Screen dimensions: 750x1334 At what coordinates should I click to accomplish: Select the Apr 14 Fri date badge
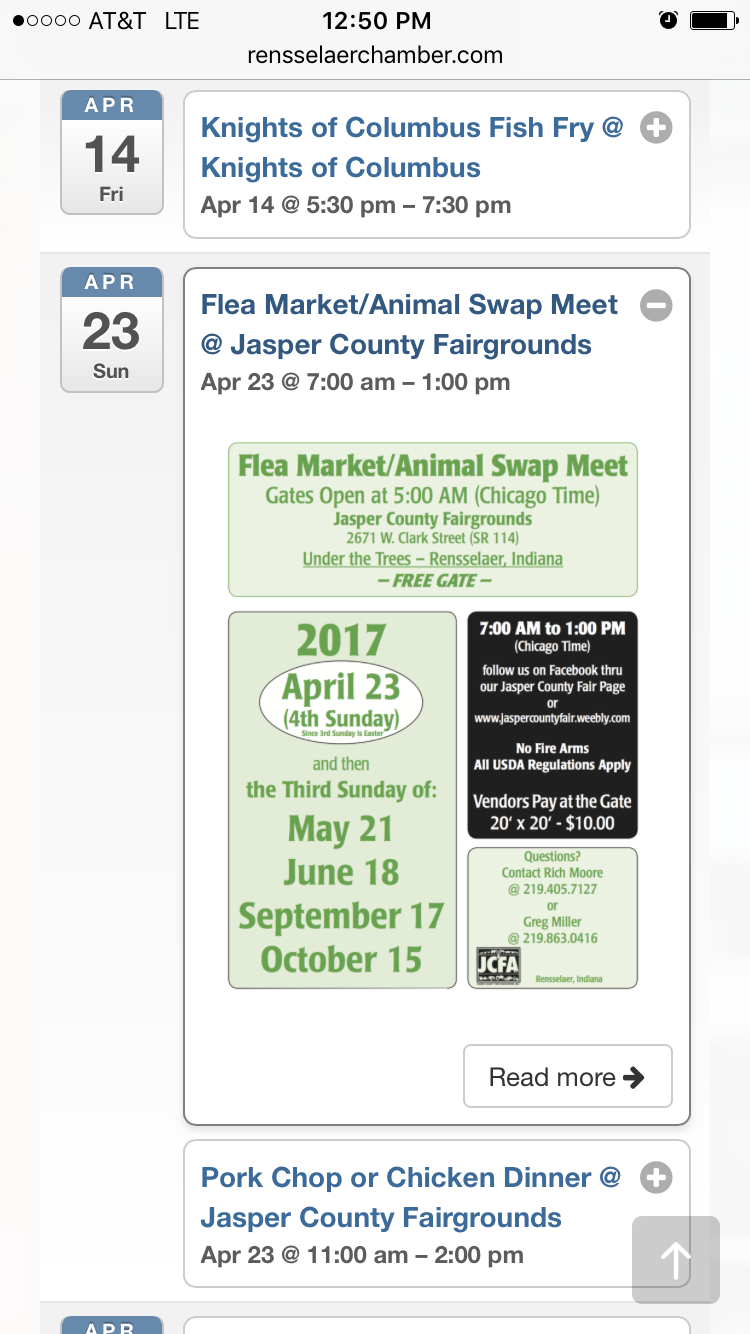pyautogui.click(x=112, y=152)
